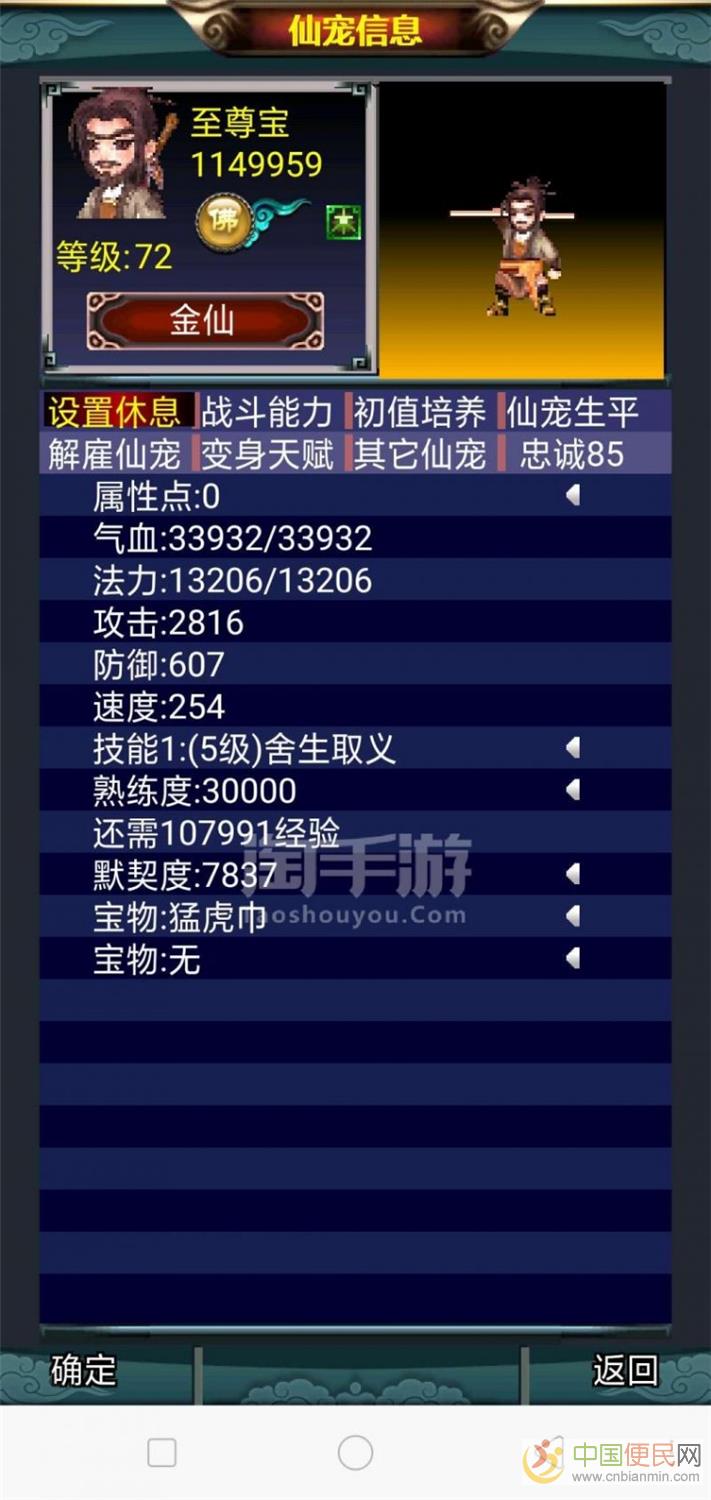
Task: Switch to 初值培养 tab
Action: 420,411
